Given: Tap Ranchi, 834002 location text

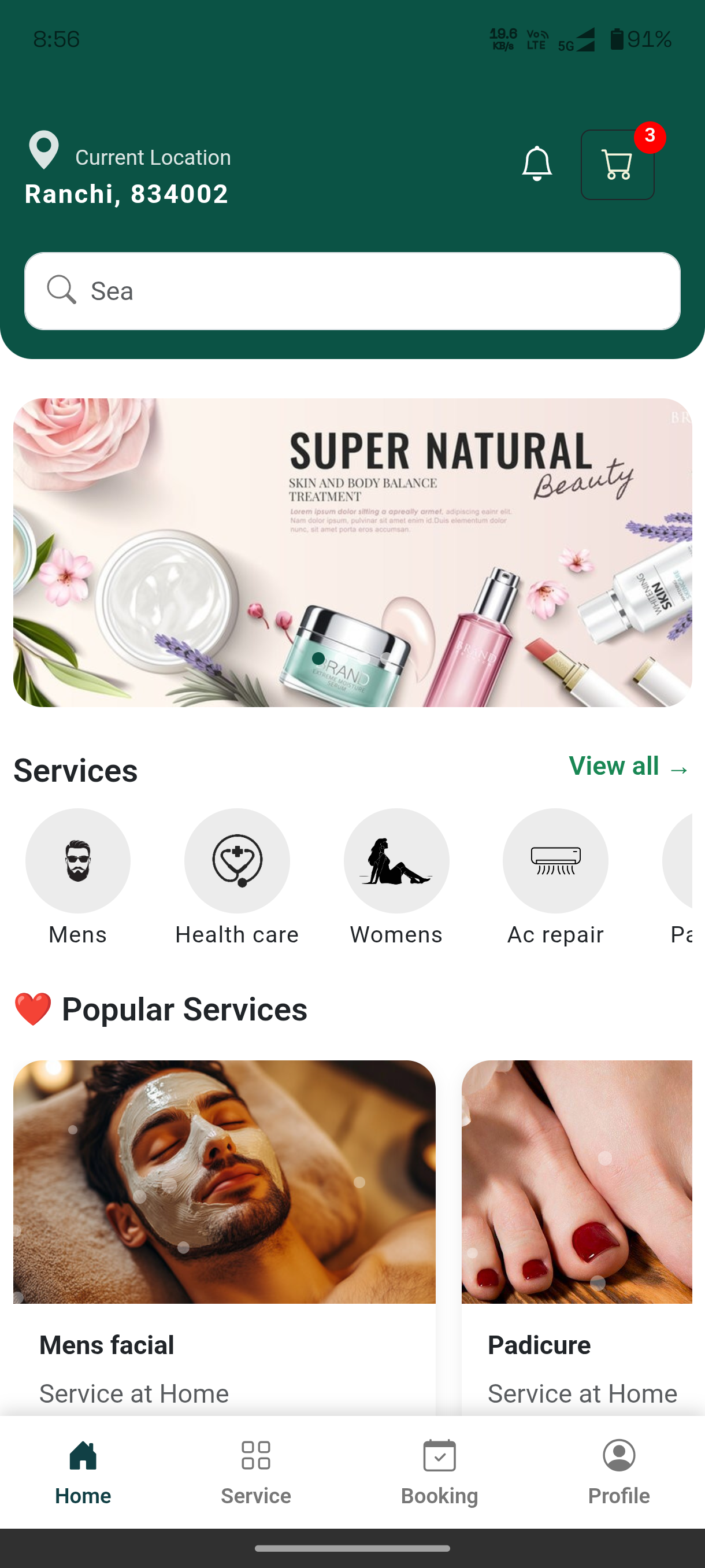Looking at the screenshot, I should click(125, 193).
